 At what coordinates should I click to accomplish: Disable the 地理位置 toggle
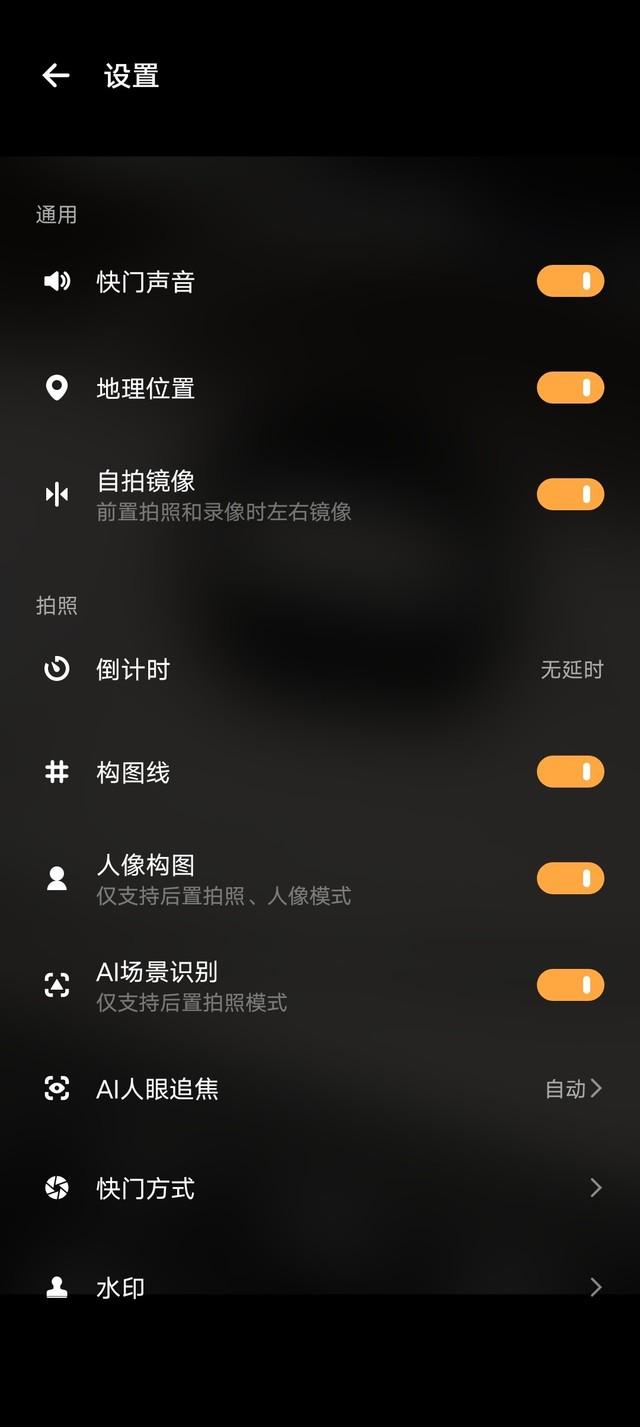coord(570,387)
